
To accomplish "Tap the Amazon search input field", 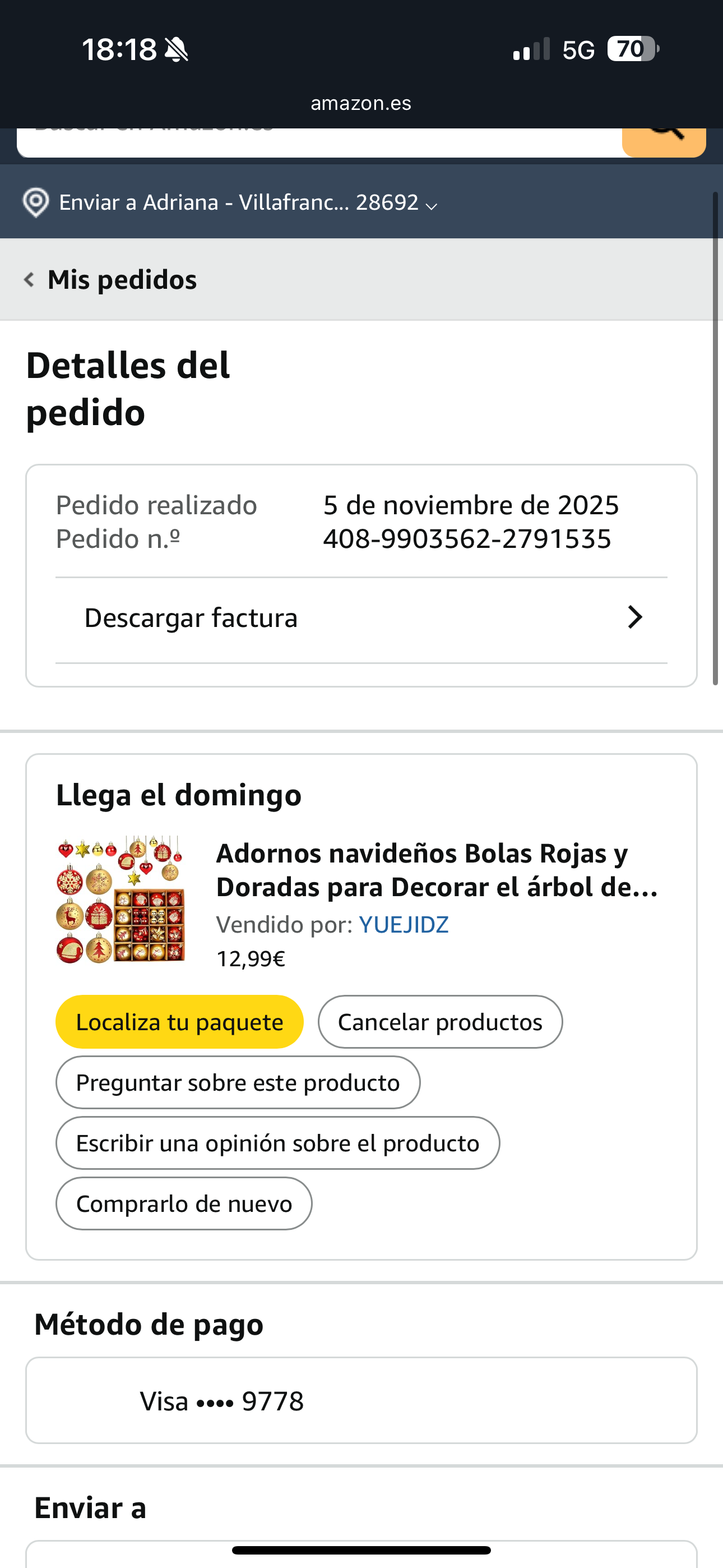I will click(x=317, y=142).
